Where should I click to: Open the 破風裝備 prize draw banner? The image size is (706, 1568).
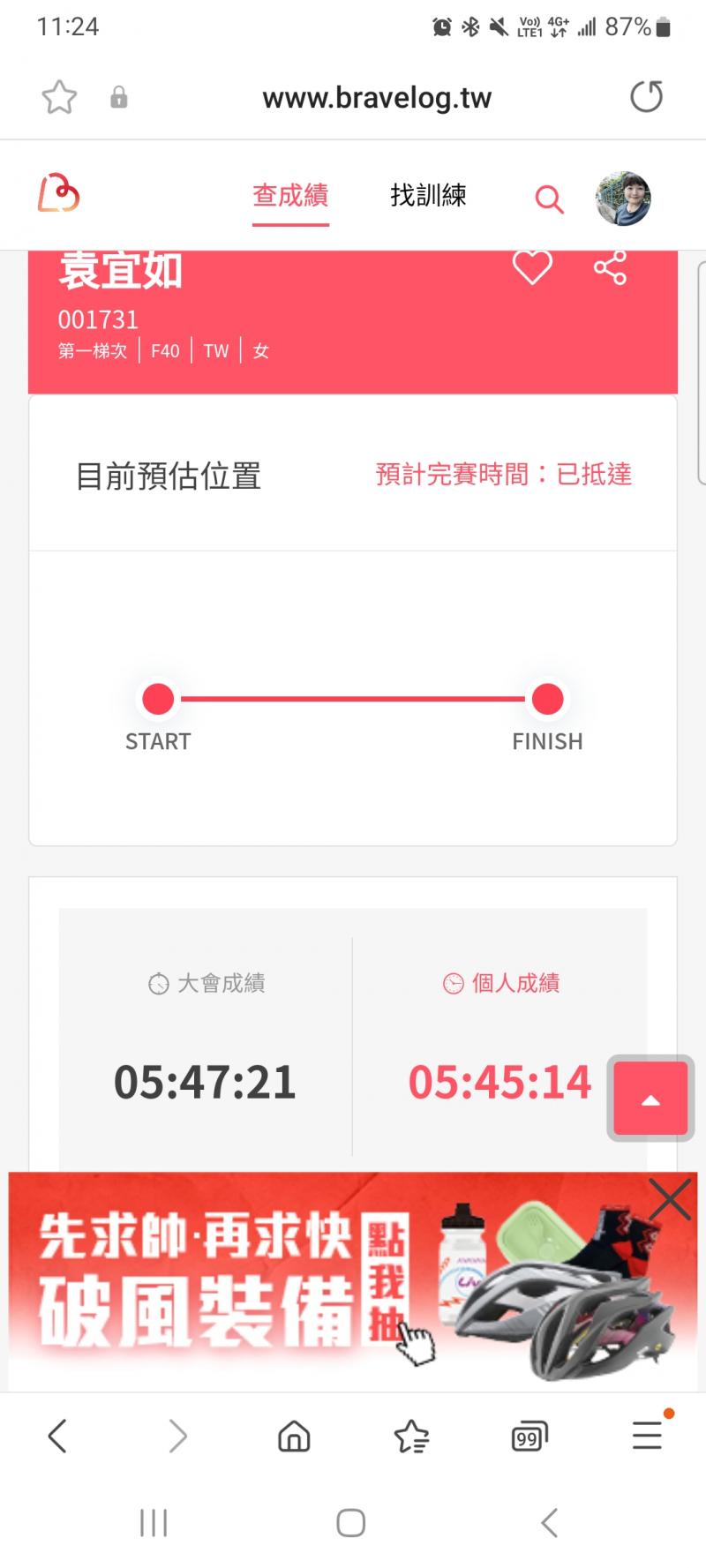[x=335, y=1279]
